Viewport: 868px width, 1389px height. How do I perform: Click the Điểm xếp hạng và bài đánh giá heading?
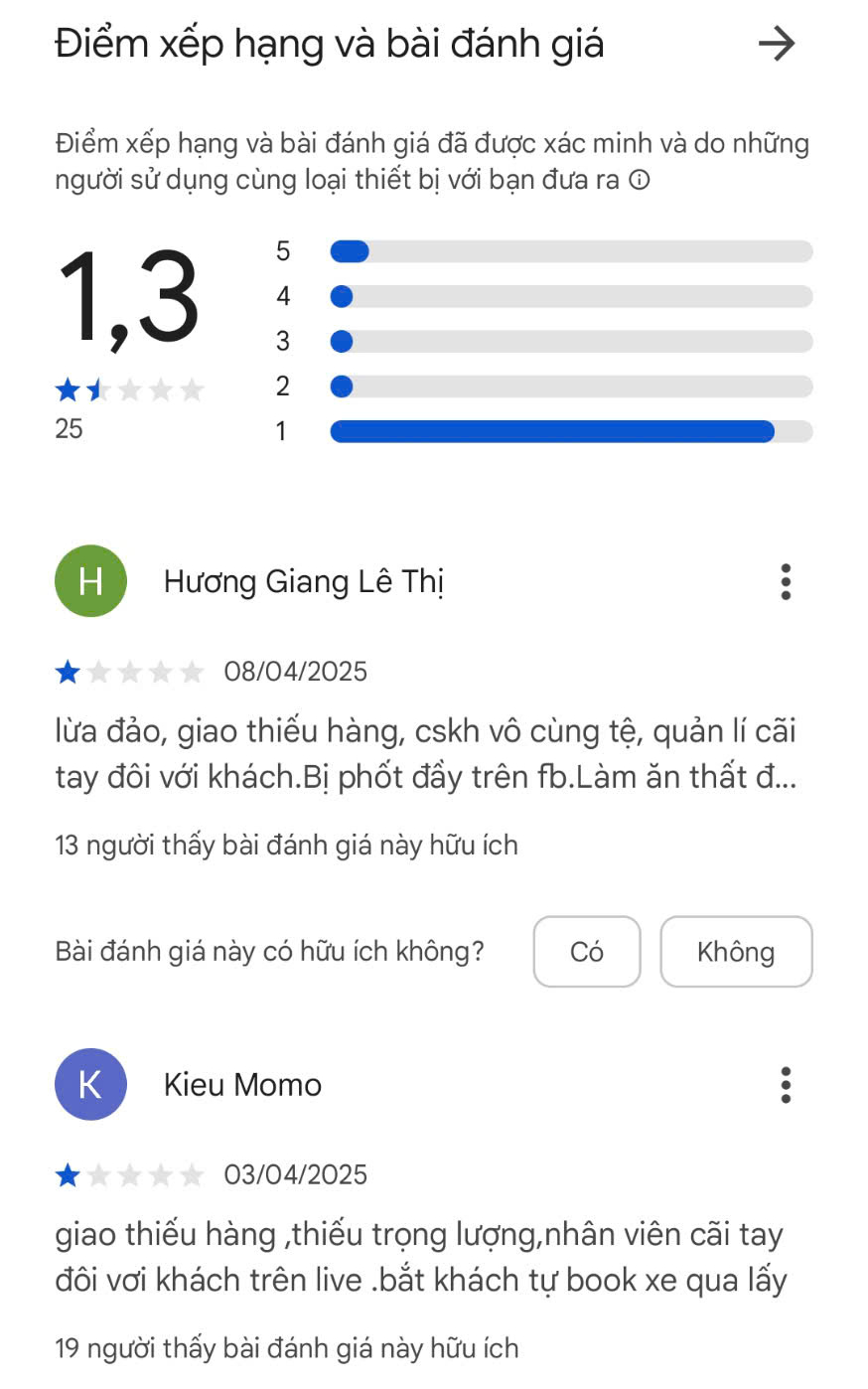pyautogui.click(x=329, y=43)
